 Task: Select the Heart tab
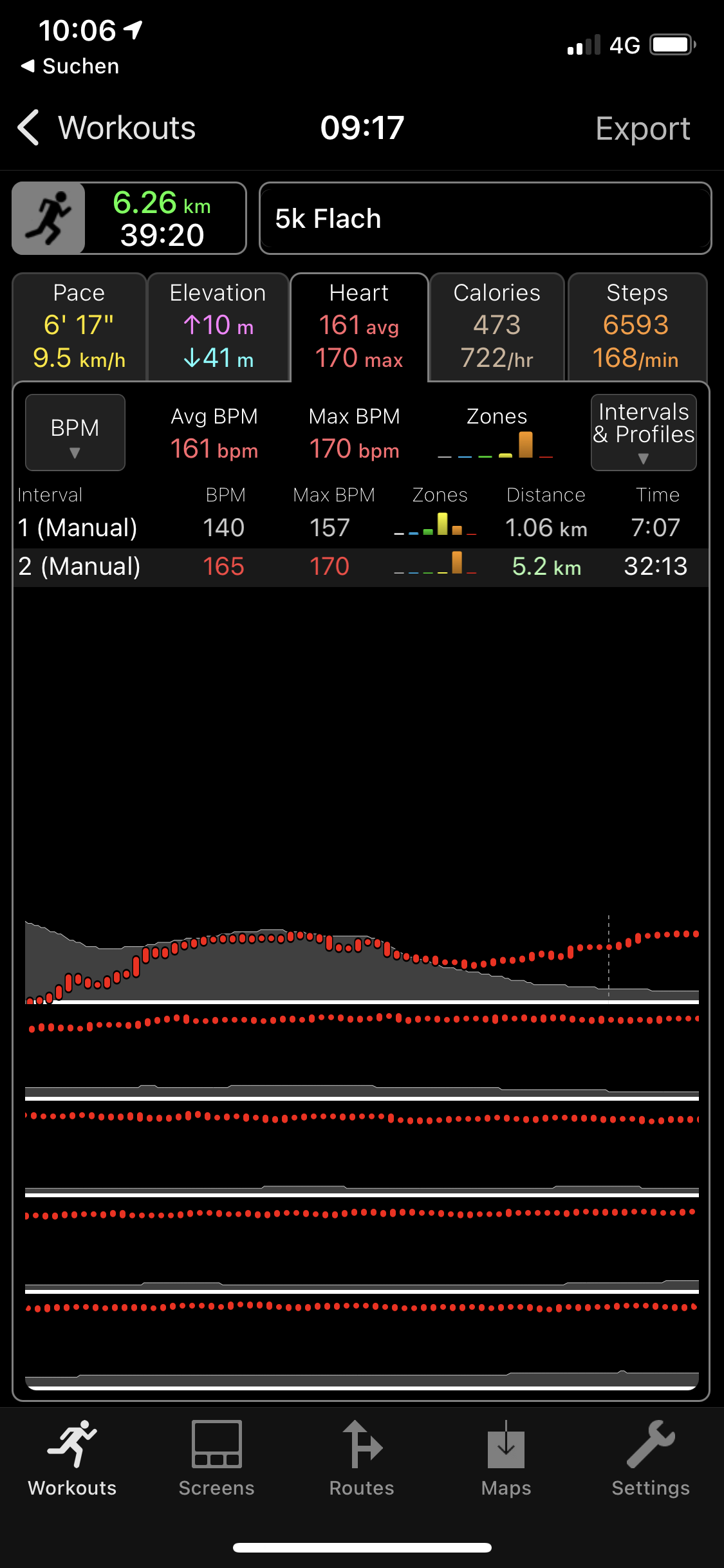[x=359, y=327]
